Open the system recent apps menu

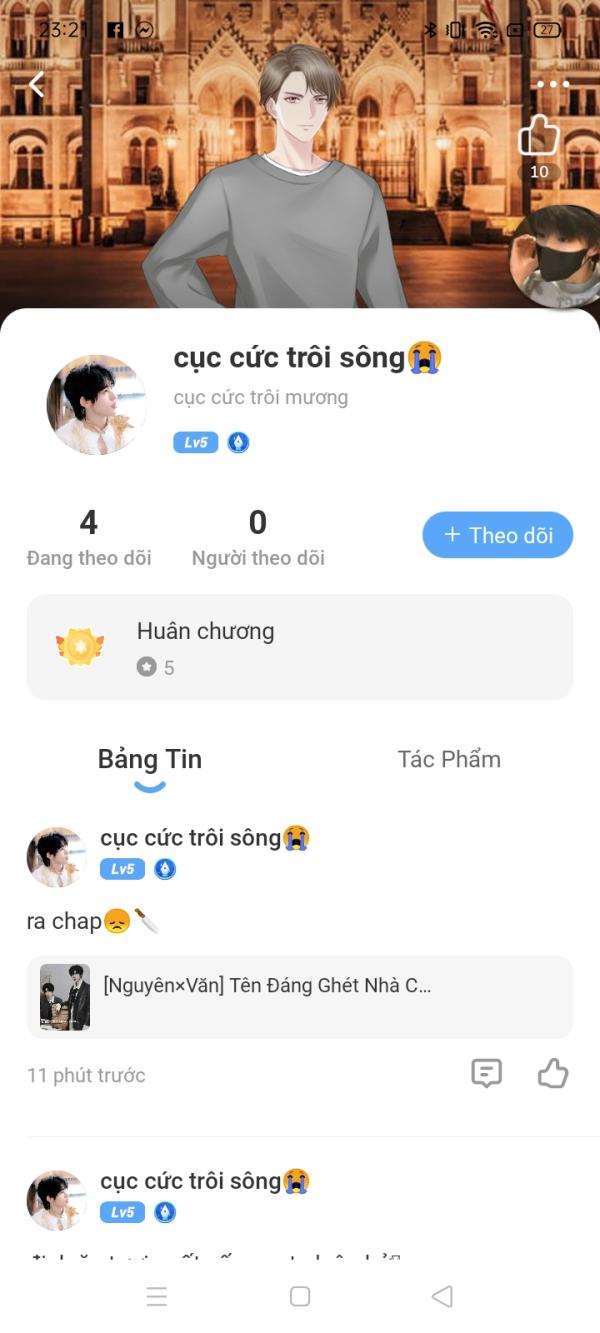(157, 1296)
